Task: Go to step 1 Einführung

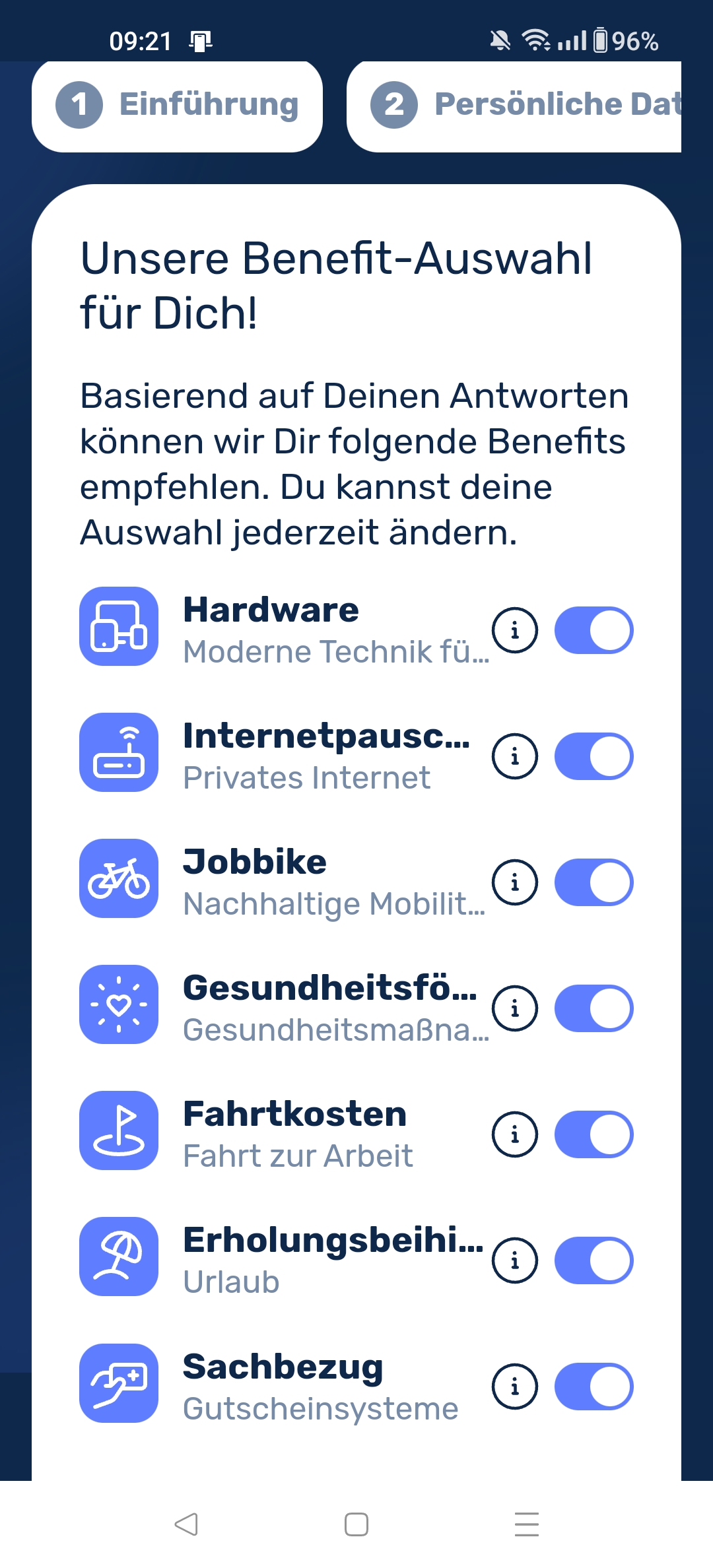Action: pos(177,105)
